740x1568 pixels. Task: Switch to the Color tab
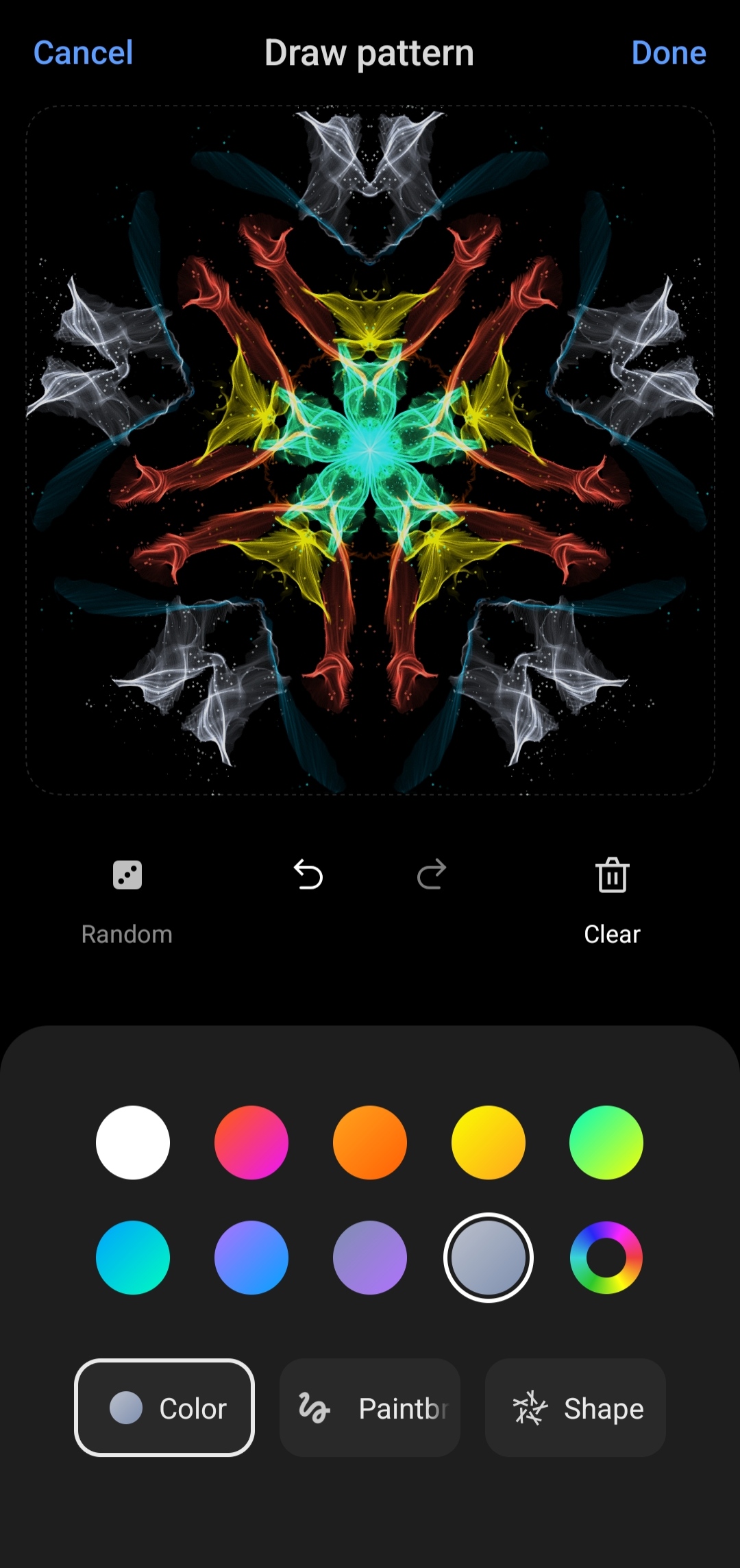click(164, 1408)
